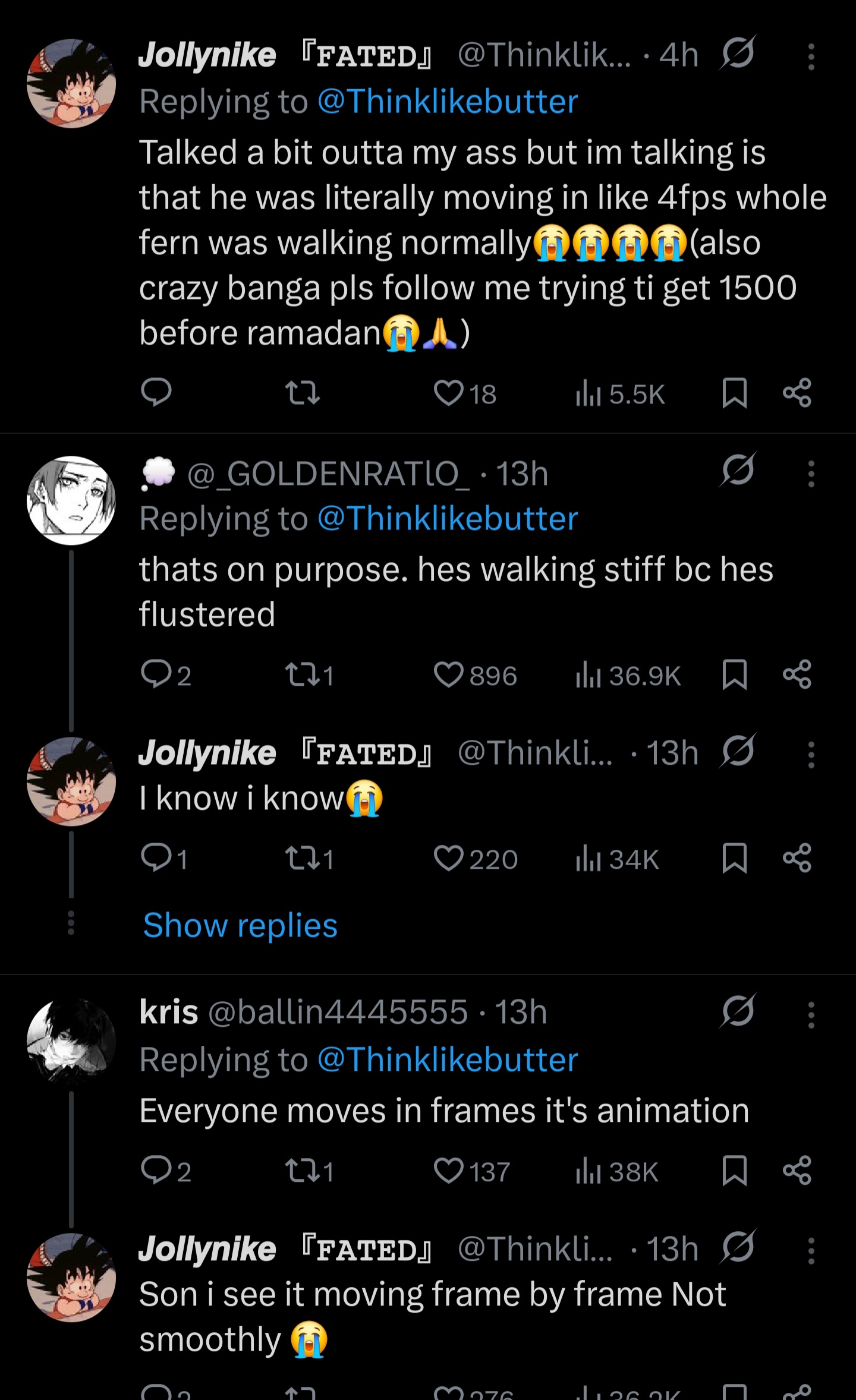The image size is (856, 1400).
Task: Open overflow menu on the 4fps reply
Action: pyautogui.click(x=811, y=57)
